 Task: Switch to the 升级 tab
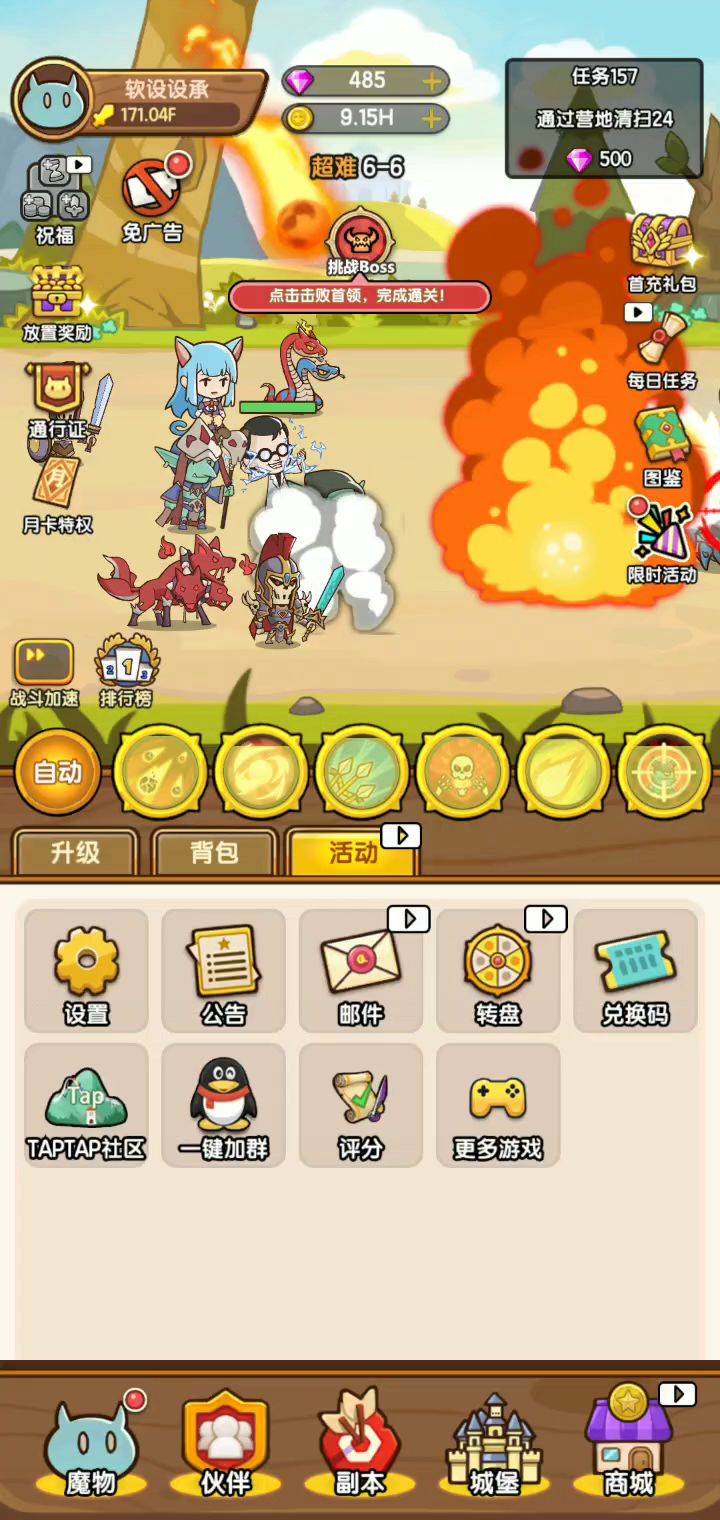tap(75, 853)
